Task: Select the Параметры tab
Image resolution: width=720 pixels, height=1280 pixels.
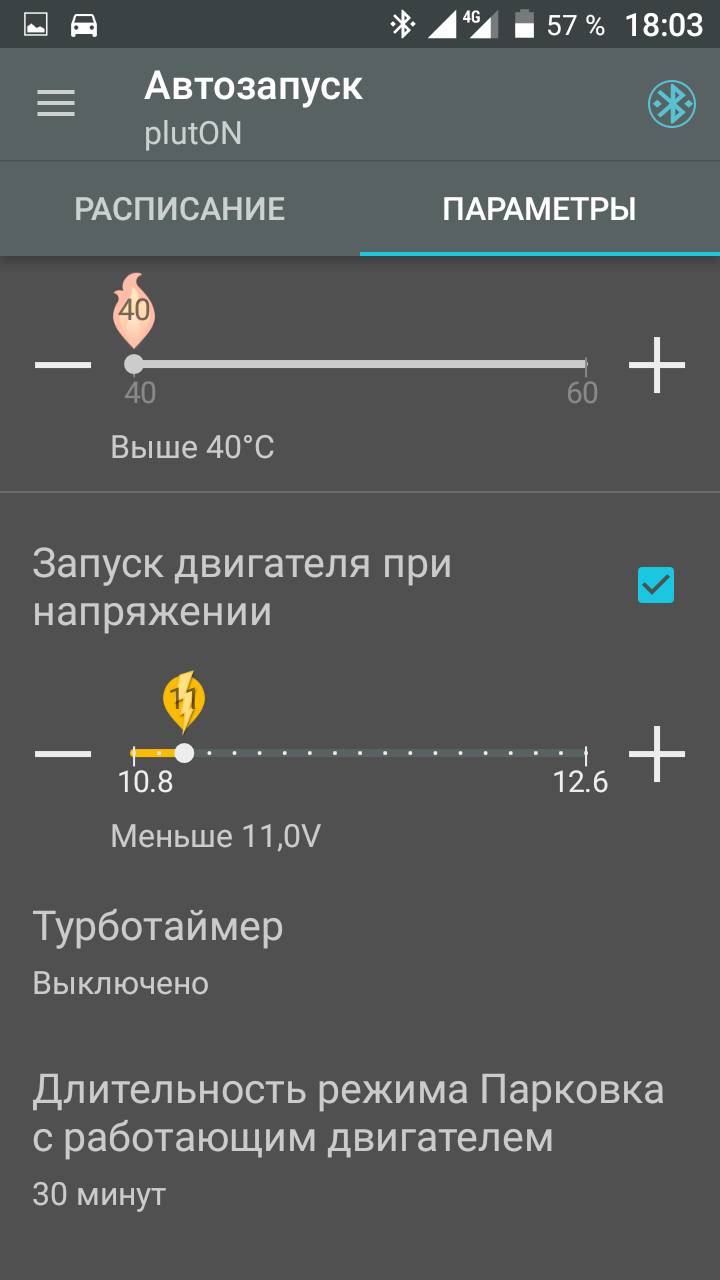Action: 539,209
